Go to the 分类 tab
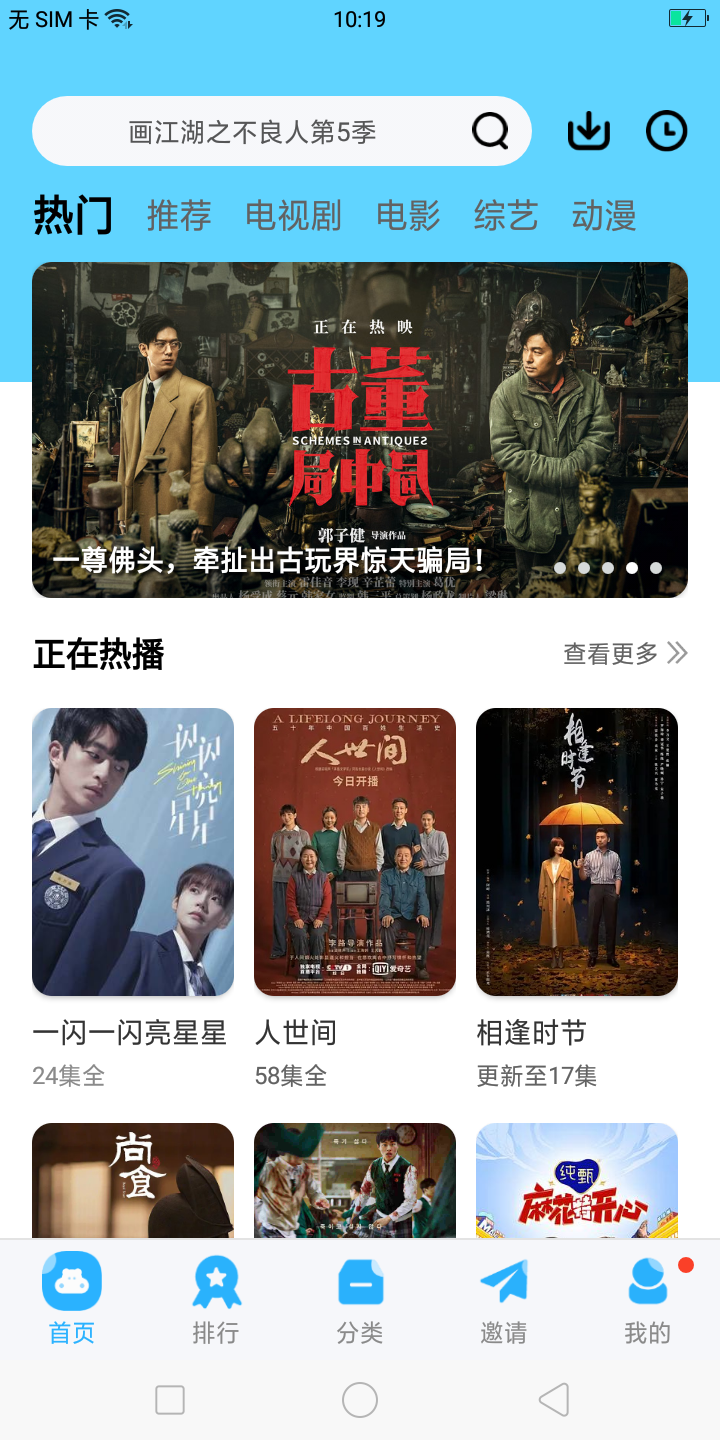The image size is (720, 1440). point(360,1298)
